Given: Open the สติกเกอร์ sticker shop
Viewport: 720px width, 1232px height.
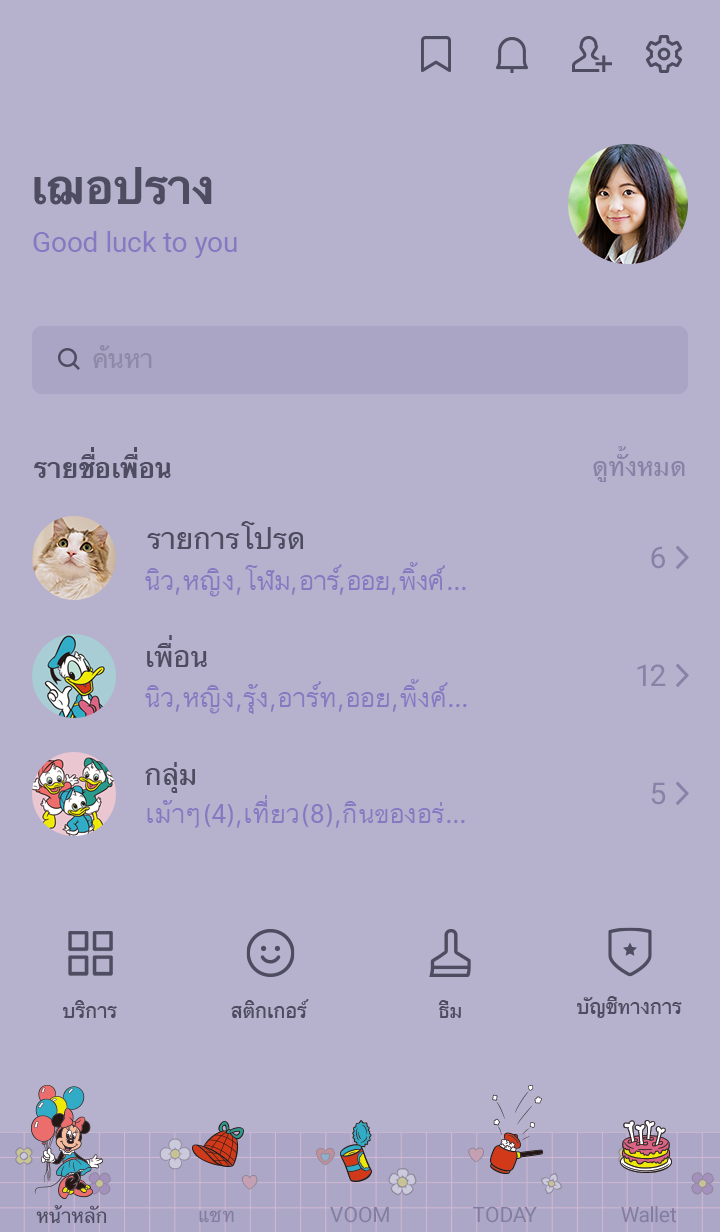Looking at the screenshot, I should click(x=270, y=972).
